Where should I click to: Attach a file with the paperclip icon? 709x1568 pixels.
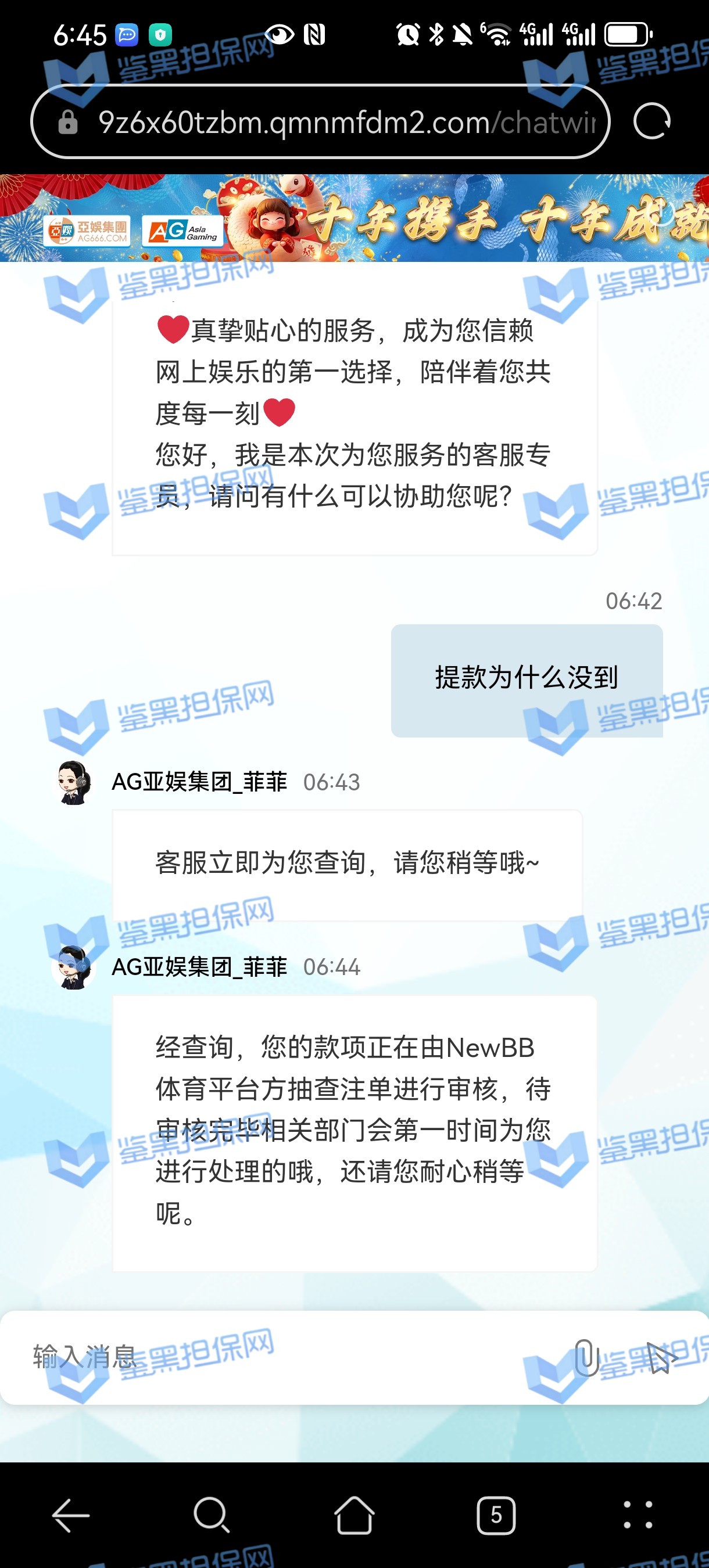586,1358
